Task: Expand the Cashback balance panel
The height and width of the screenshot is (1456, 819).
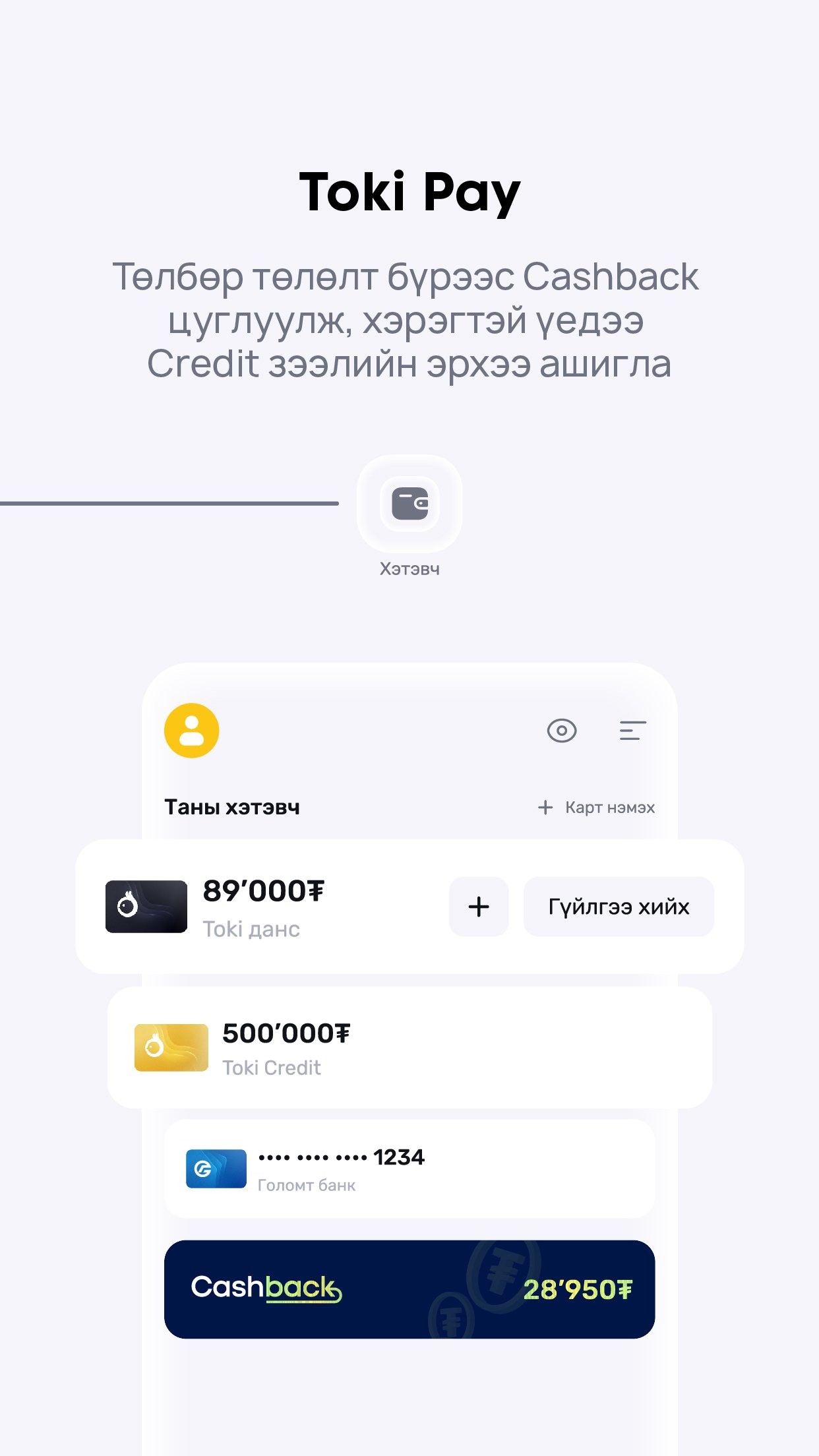Action: [x=409, y=1292]
